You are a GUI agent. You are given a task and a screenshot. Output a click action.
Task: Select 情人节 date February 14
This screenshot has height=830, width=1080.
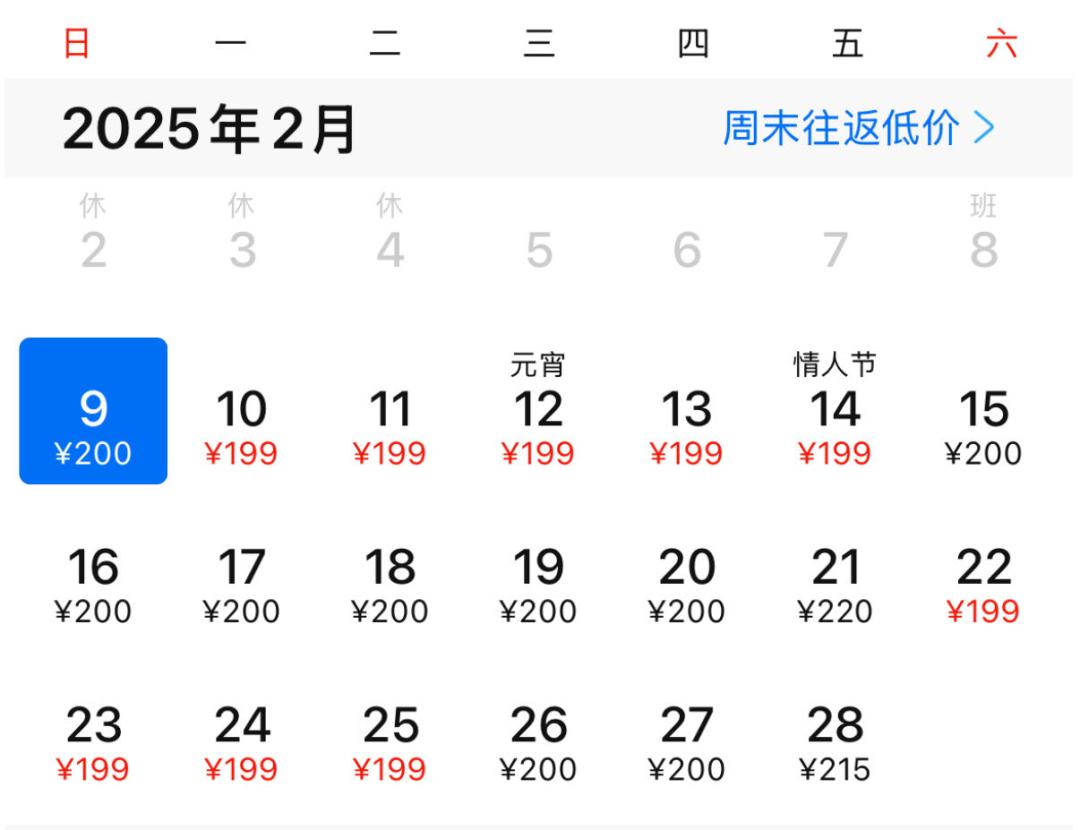click(x=835, y=411)
